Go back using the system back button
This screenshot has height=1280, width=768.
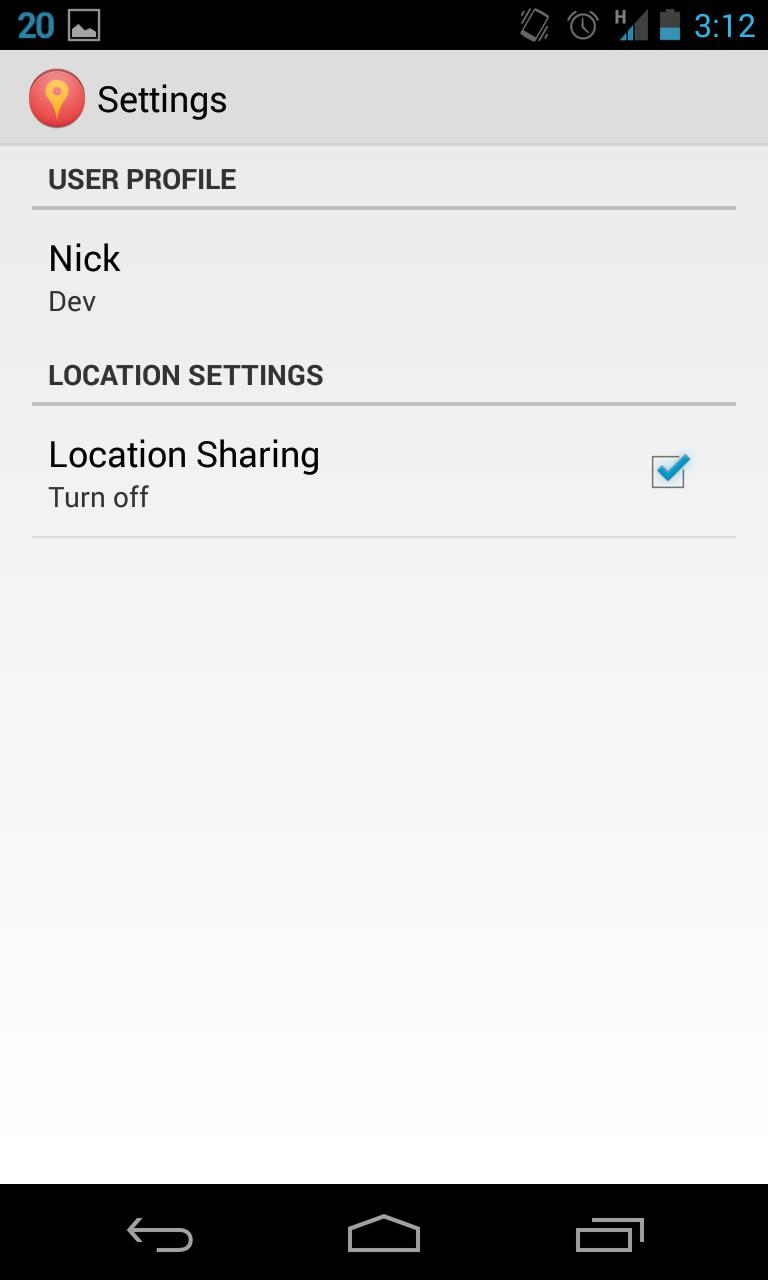pos(160,1235)
